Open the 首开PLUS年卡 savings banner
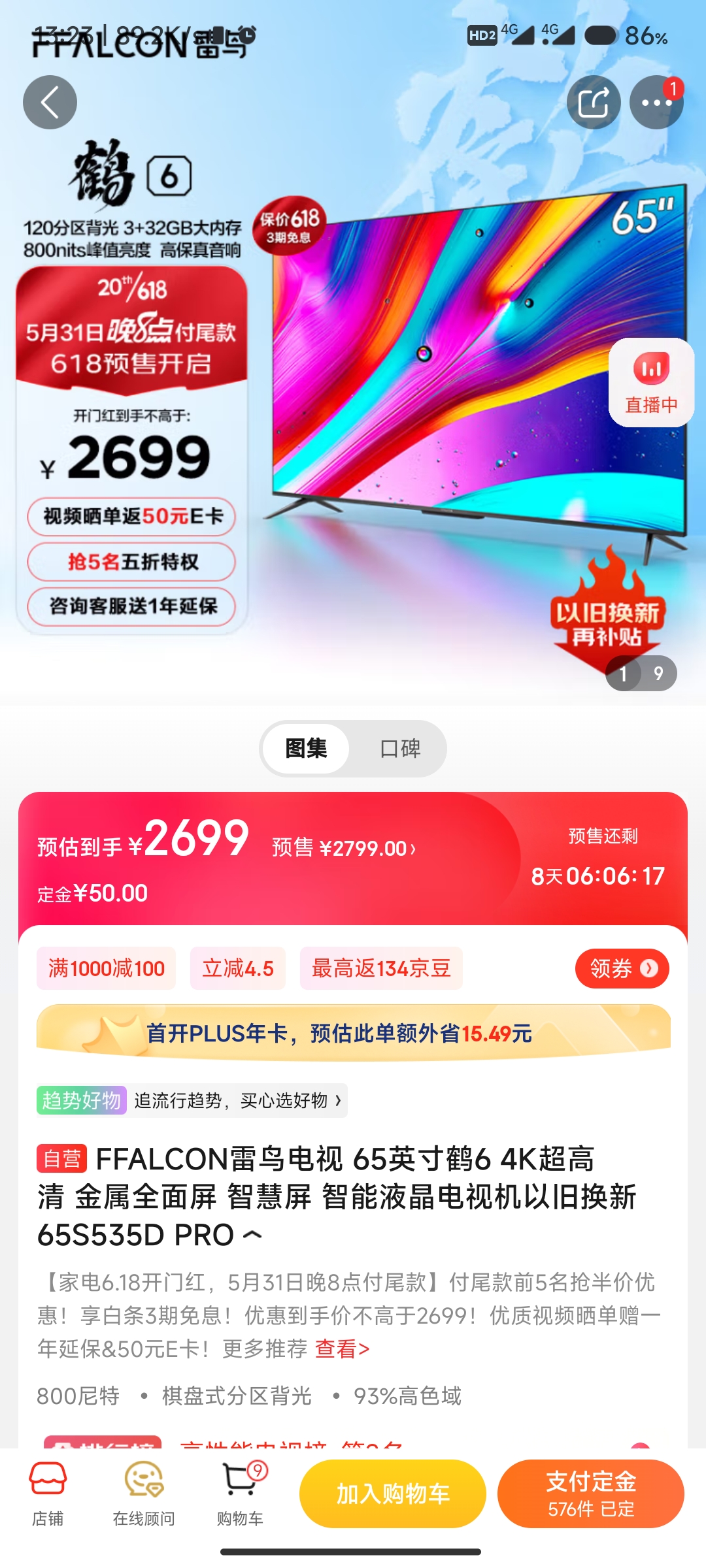Image resolution: width=706 pixels, height=1568 pixels. [x=354, y=1034]
